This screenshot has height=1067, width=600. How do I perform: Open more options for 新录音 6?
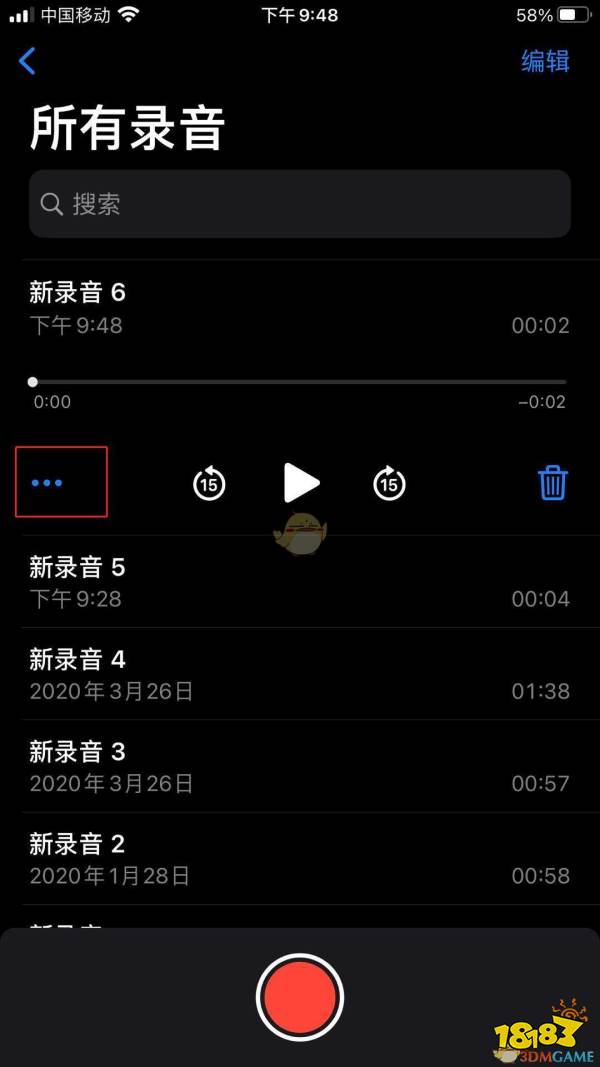pyautogui.click(x=47, y=483)
